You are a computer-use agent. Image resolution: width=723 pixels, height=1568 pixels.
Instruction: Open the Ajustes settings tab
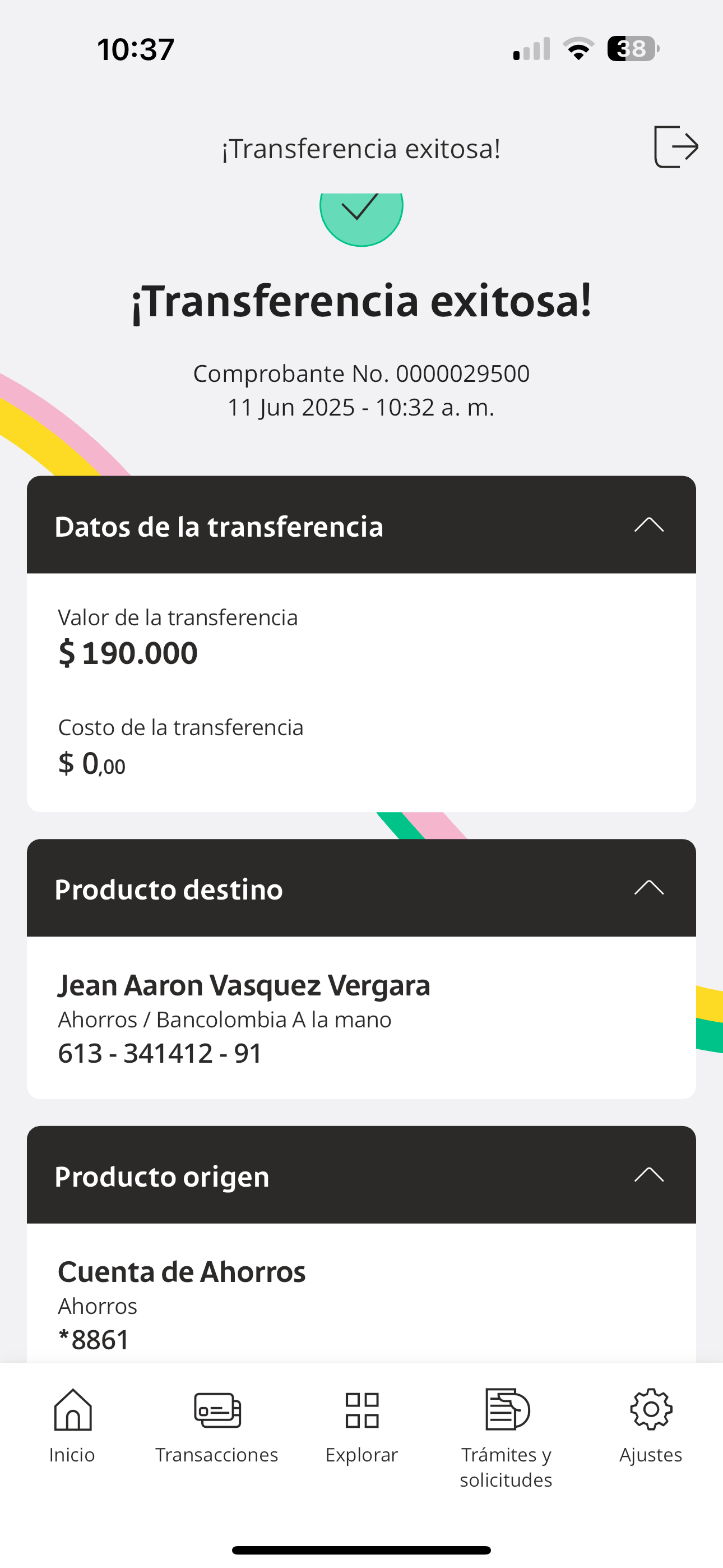[651, 1424]
